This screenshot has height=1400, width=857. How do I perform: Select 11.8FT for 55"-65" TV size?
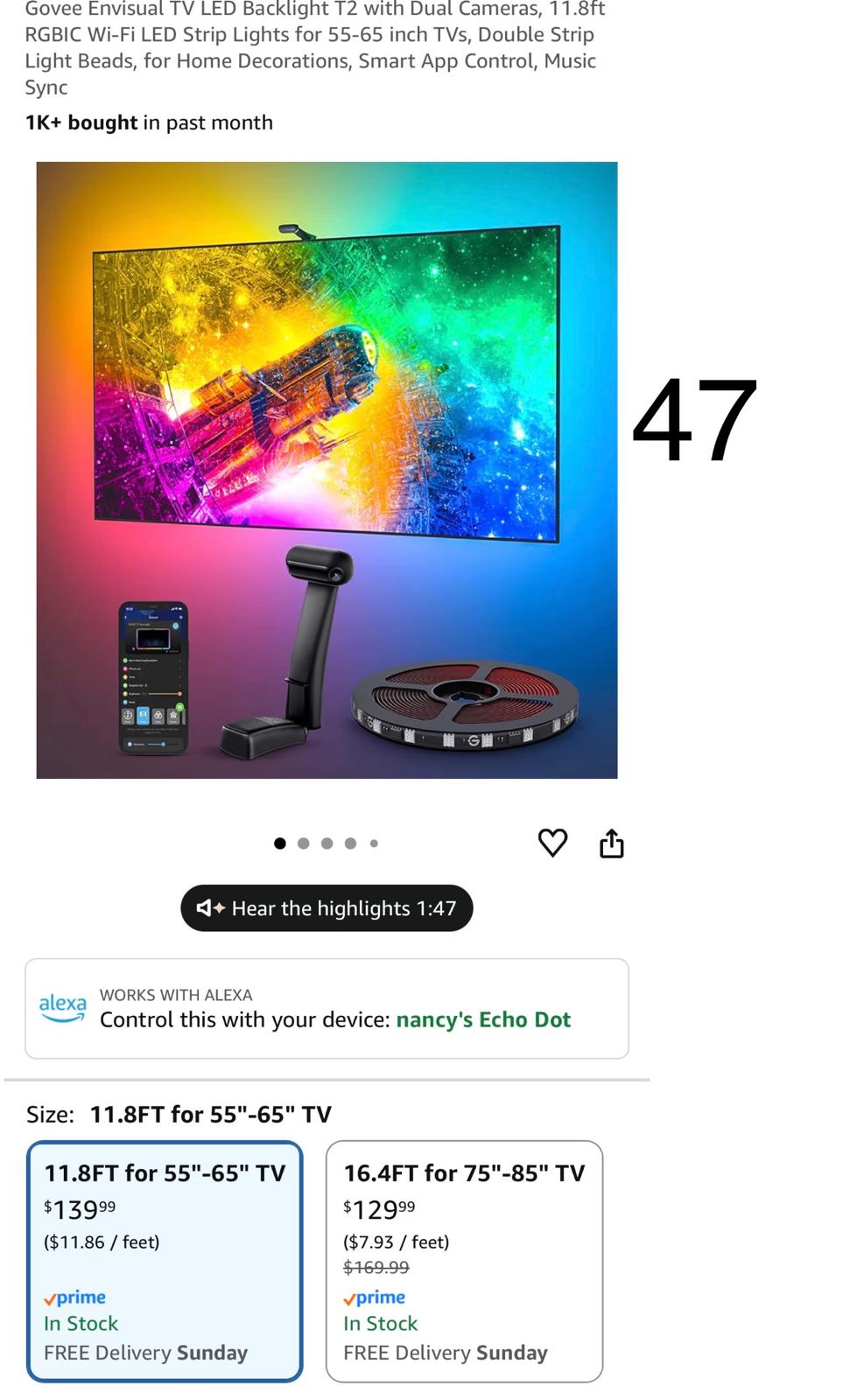point(165,1261)
